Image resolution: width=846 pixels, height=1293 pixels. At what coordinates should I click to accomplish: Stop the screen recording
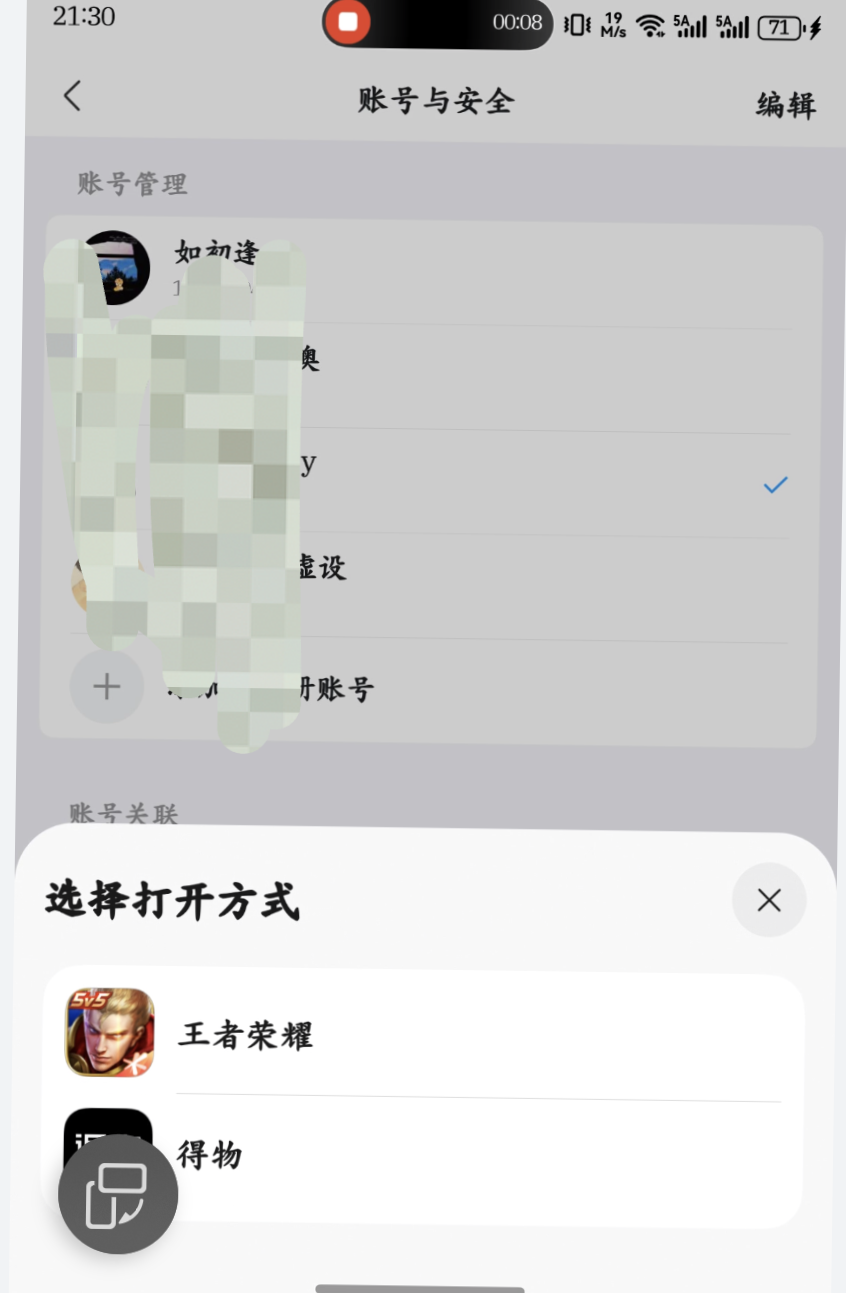pos(348,23)
